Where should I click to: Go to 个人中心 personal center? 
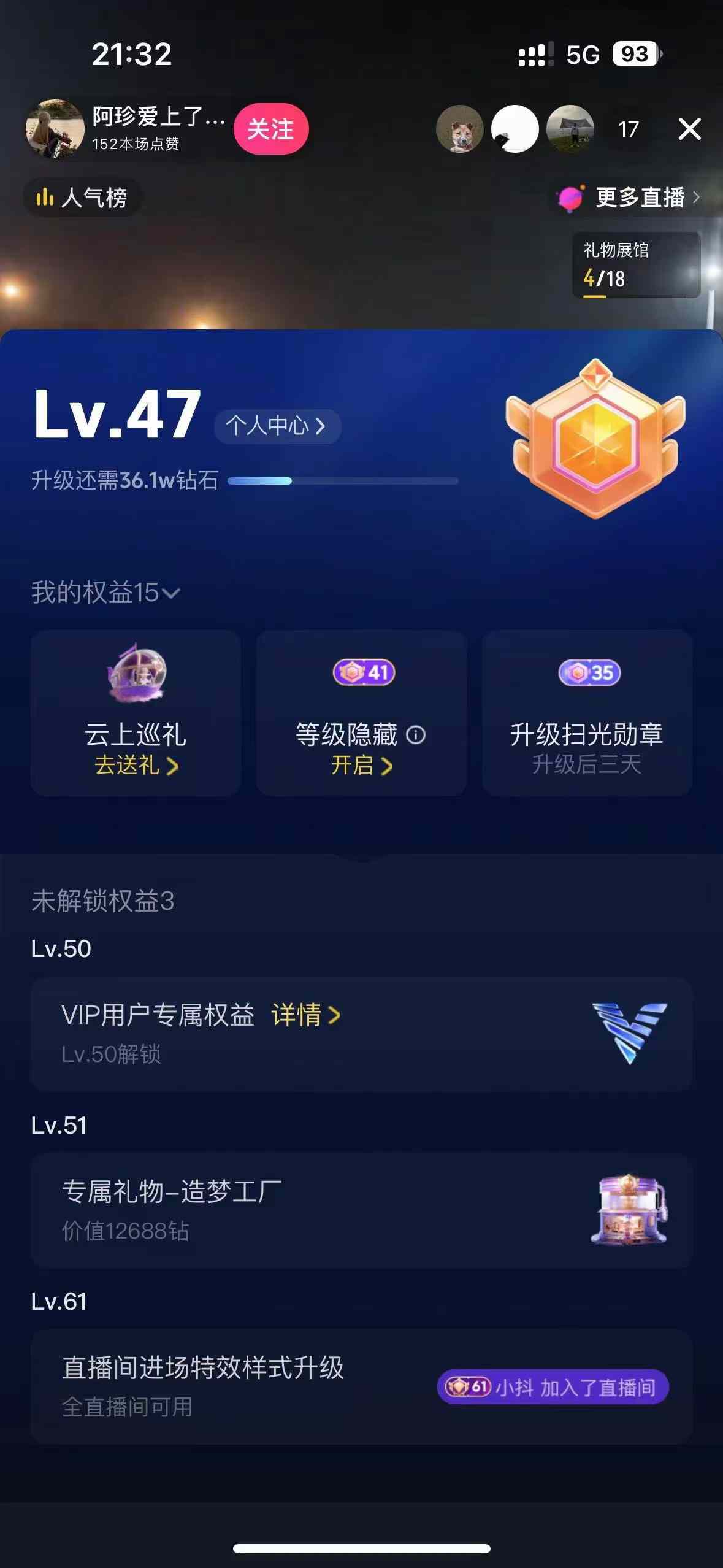coord(277,426)
